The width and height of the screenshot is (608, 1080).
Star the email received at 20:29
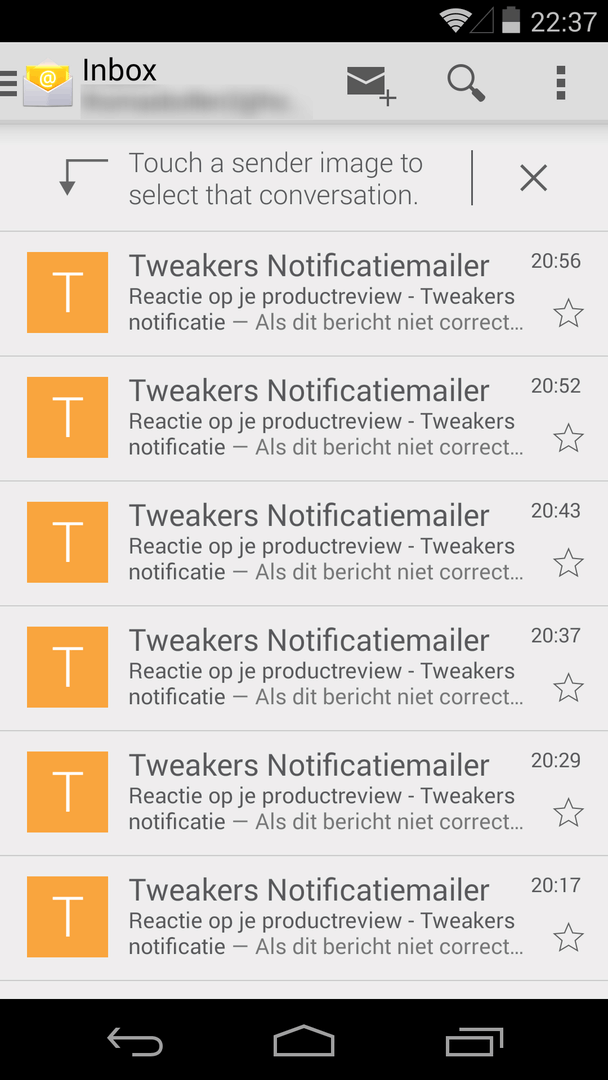click(568, 813)
